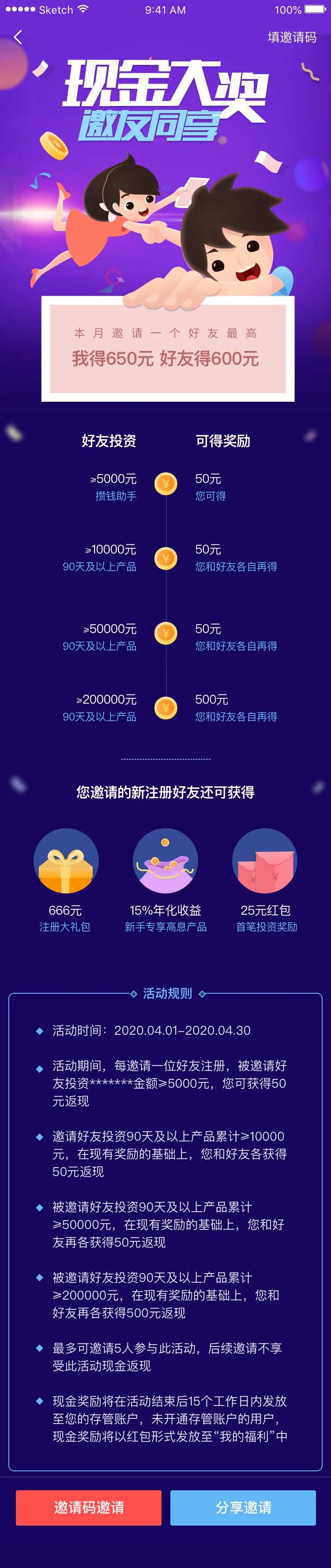The height and width of the screenshot is (1568, 331).
Task: Tap the red 邀请码邀请 button
Action: click(x=89, y=1507)
